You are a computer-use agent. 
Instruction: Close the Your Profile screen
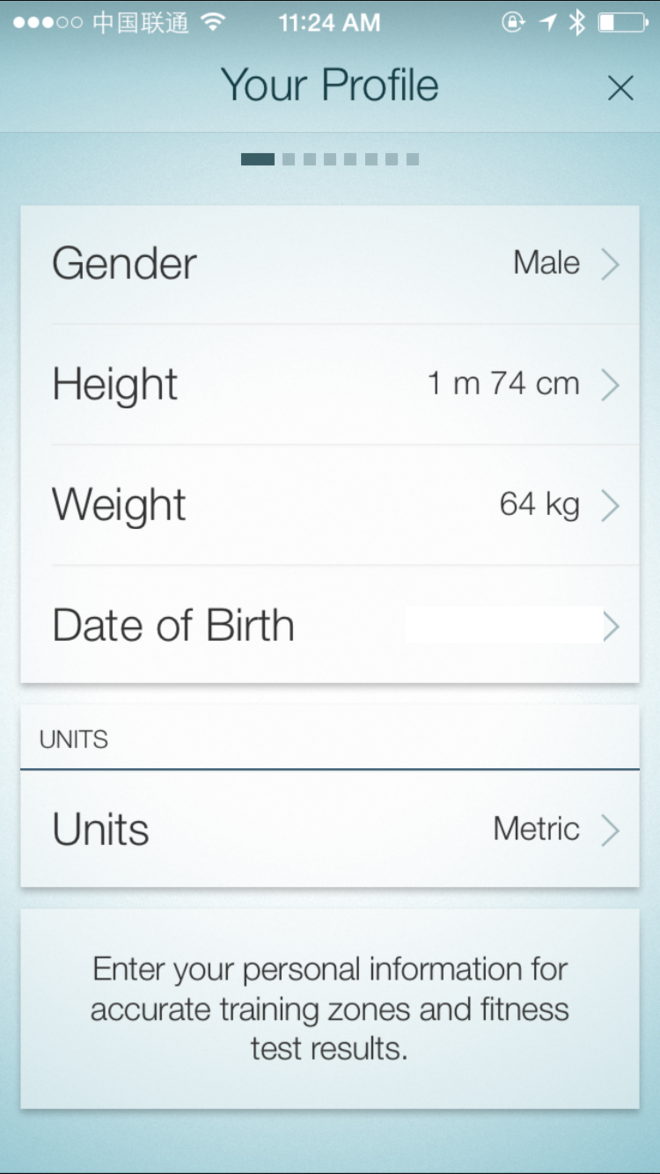(620, 88)
